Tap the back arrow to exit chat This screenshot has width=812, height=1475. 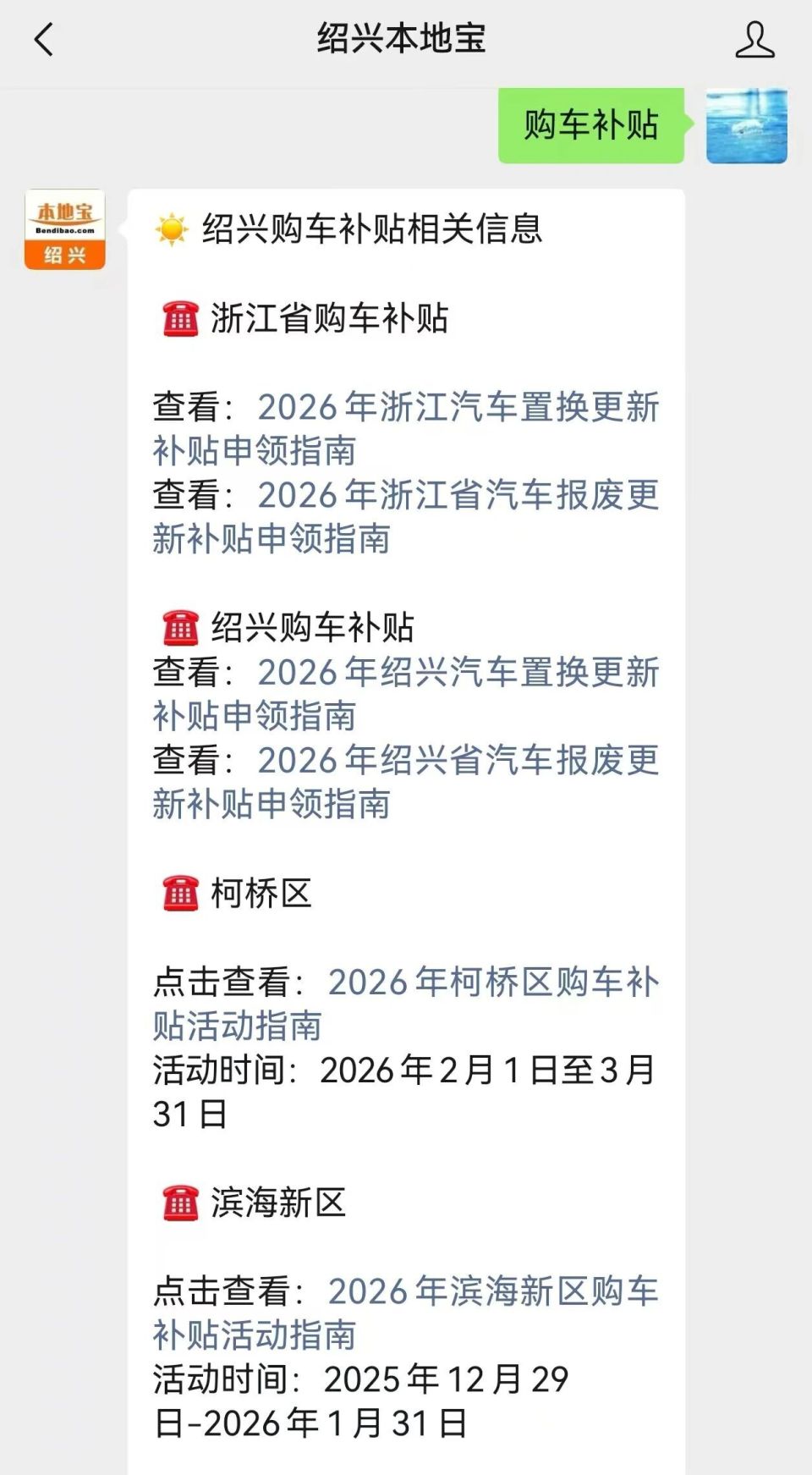(x=44, y=38)
